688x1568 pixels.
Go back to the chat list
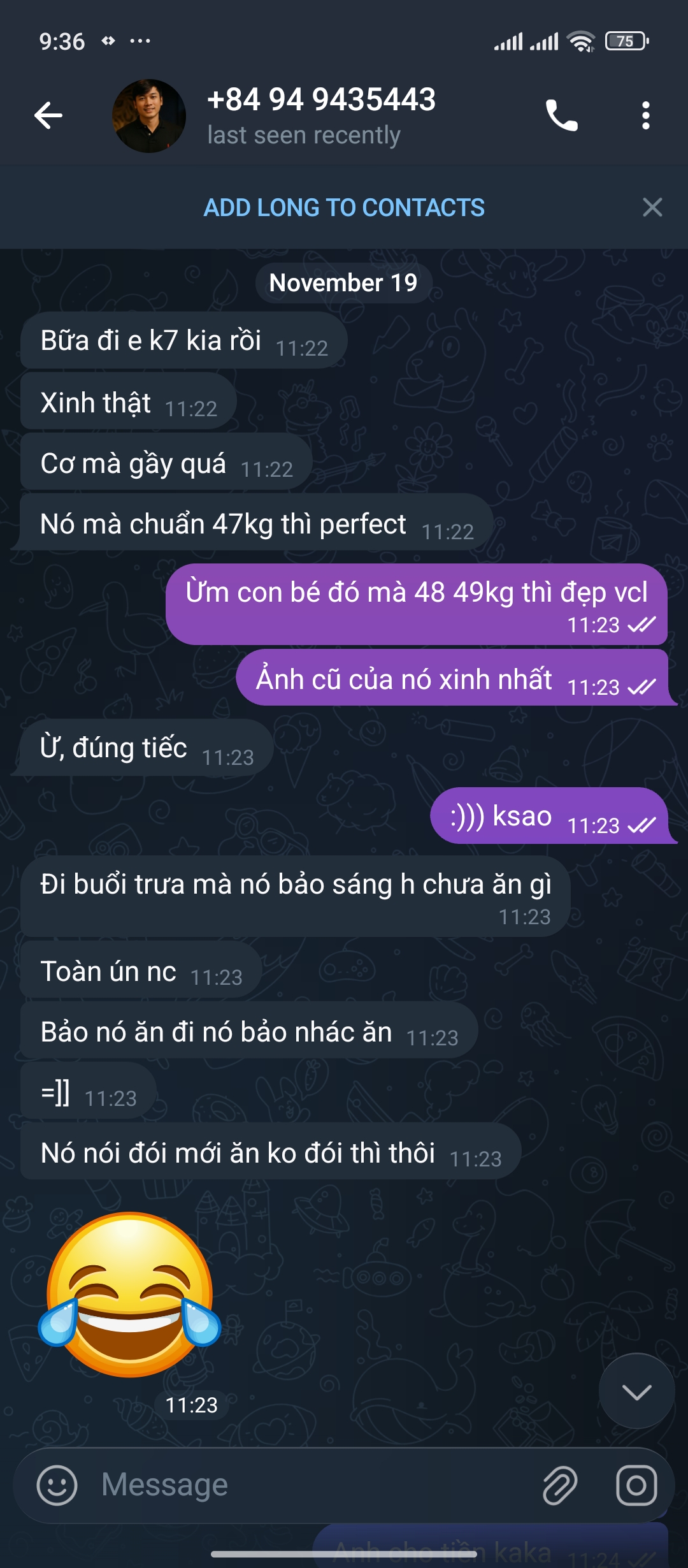(x=48, y=115)
